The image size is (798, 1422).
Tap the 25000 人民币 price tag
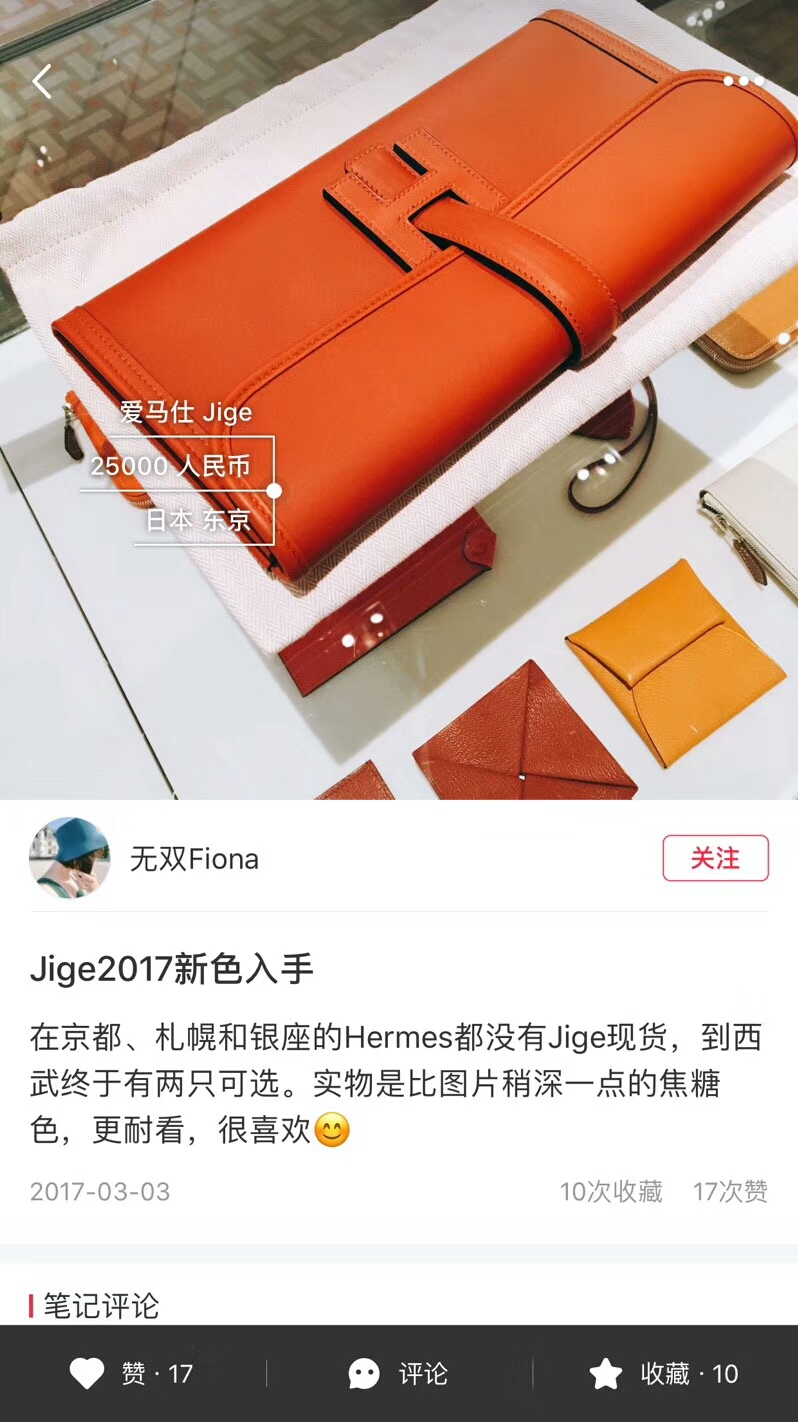[170, 466]
